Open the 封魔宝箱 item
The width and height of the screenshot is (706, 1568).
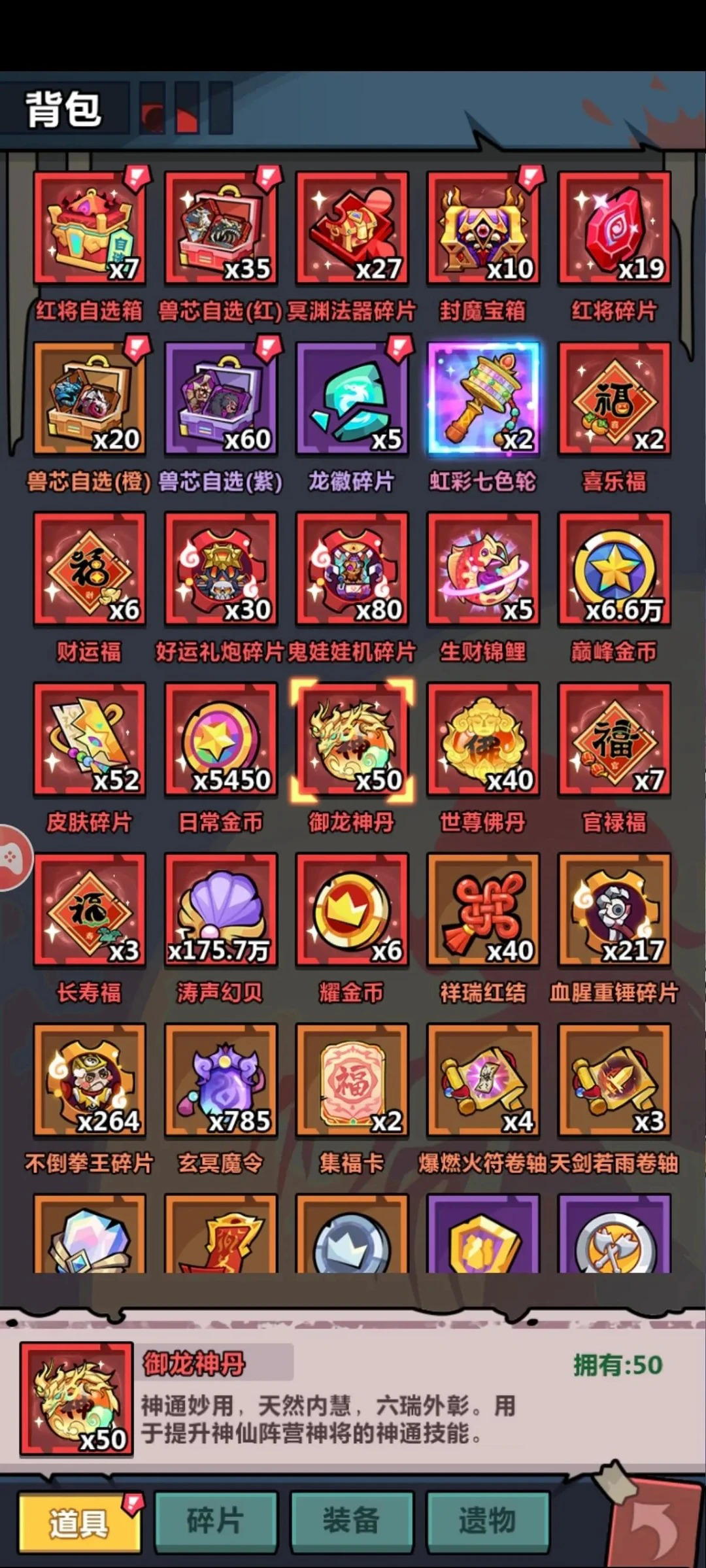(483, 228)
